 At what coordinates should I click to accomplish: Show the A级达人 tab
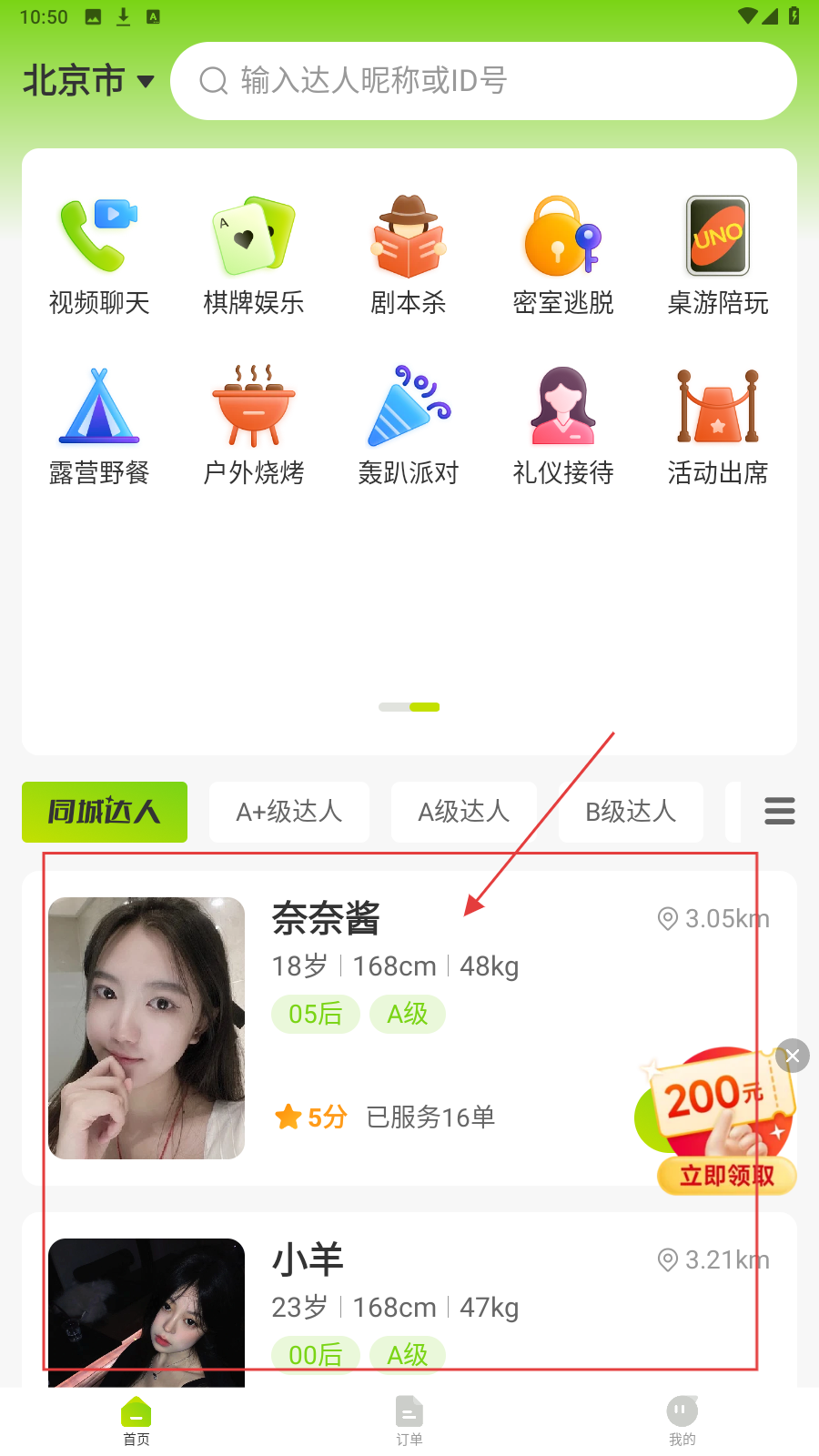coord(463,811)
